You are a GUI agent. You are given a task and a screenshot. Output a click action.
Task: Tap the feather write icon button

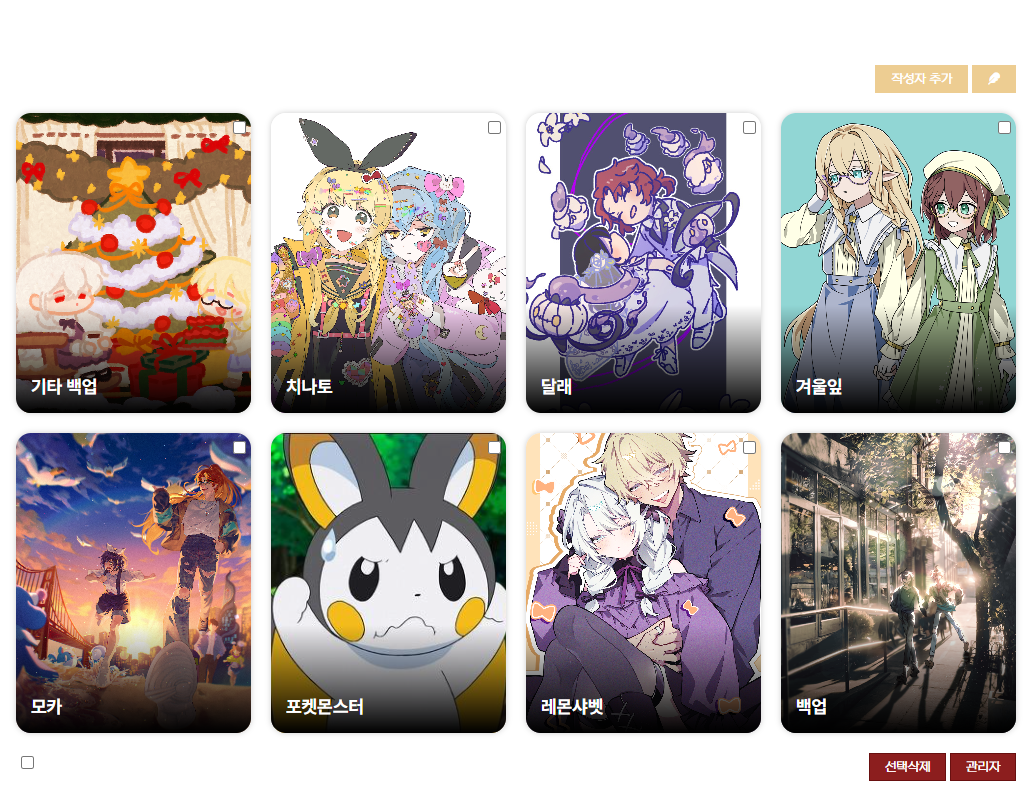[993, 79]
